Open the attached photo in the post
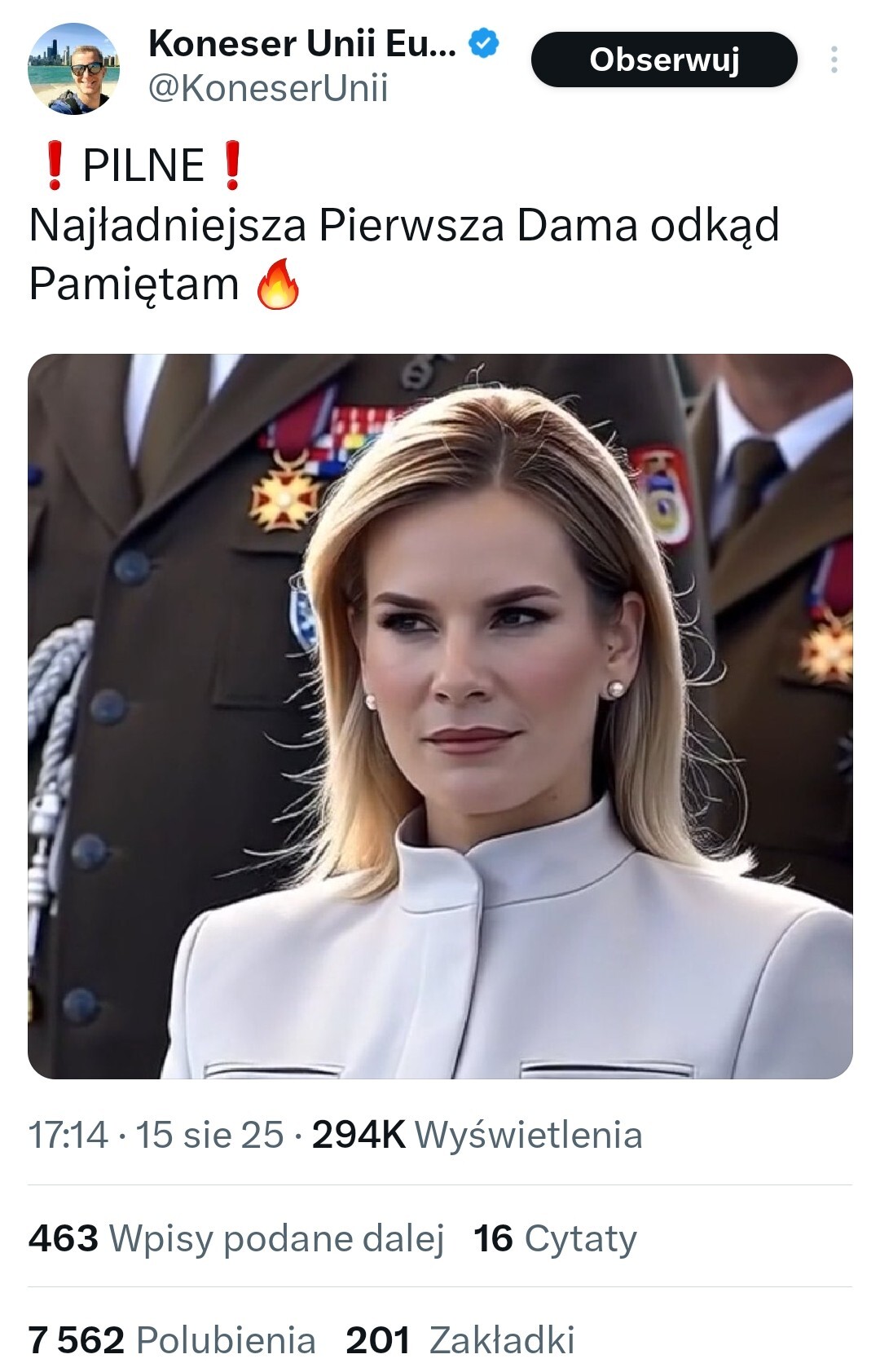Viewport: 880px width, 1372px height. [x=440, y=716]
